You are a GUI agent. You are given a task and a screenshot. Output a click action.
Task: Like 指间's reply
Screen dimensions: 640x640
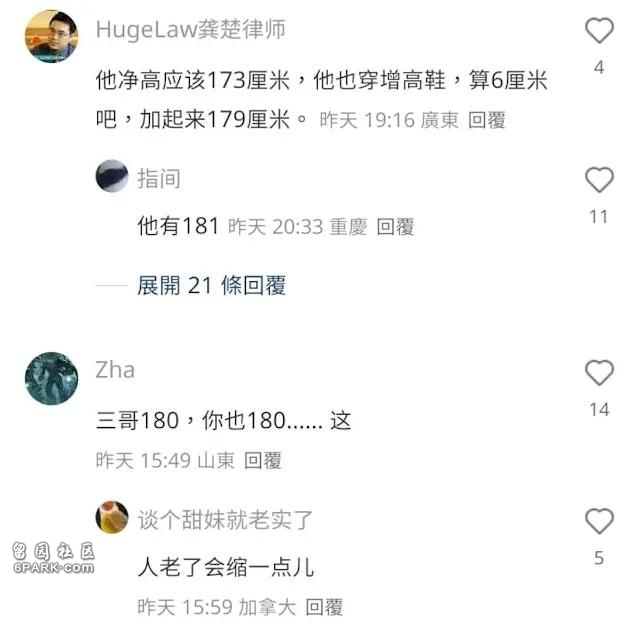click(599, 180)
